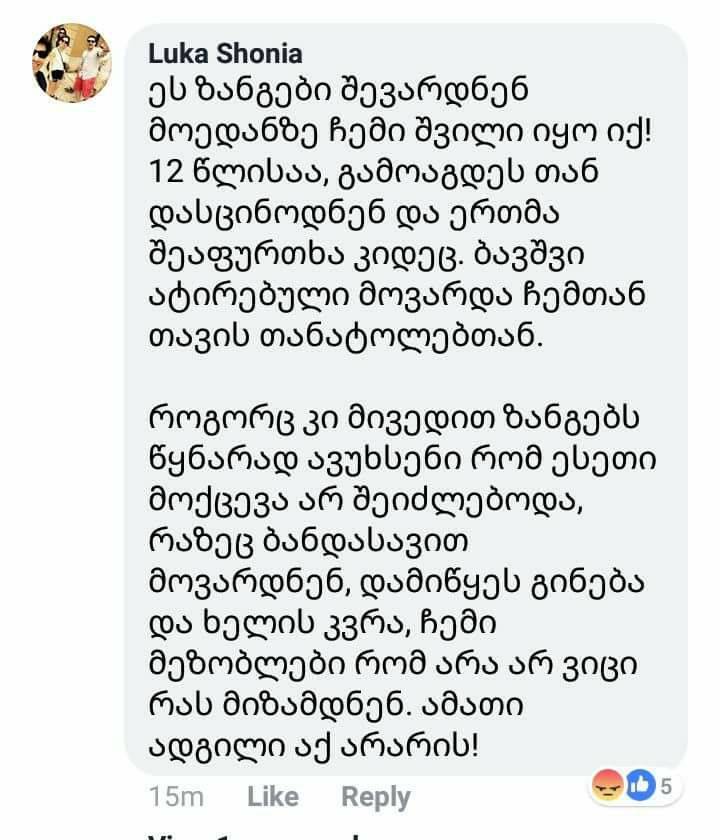Reply to Luka Shonia's comment

(x=376, y=796)
